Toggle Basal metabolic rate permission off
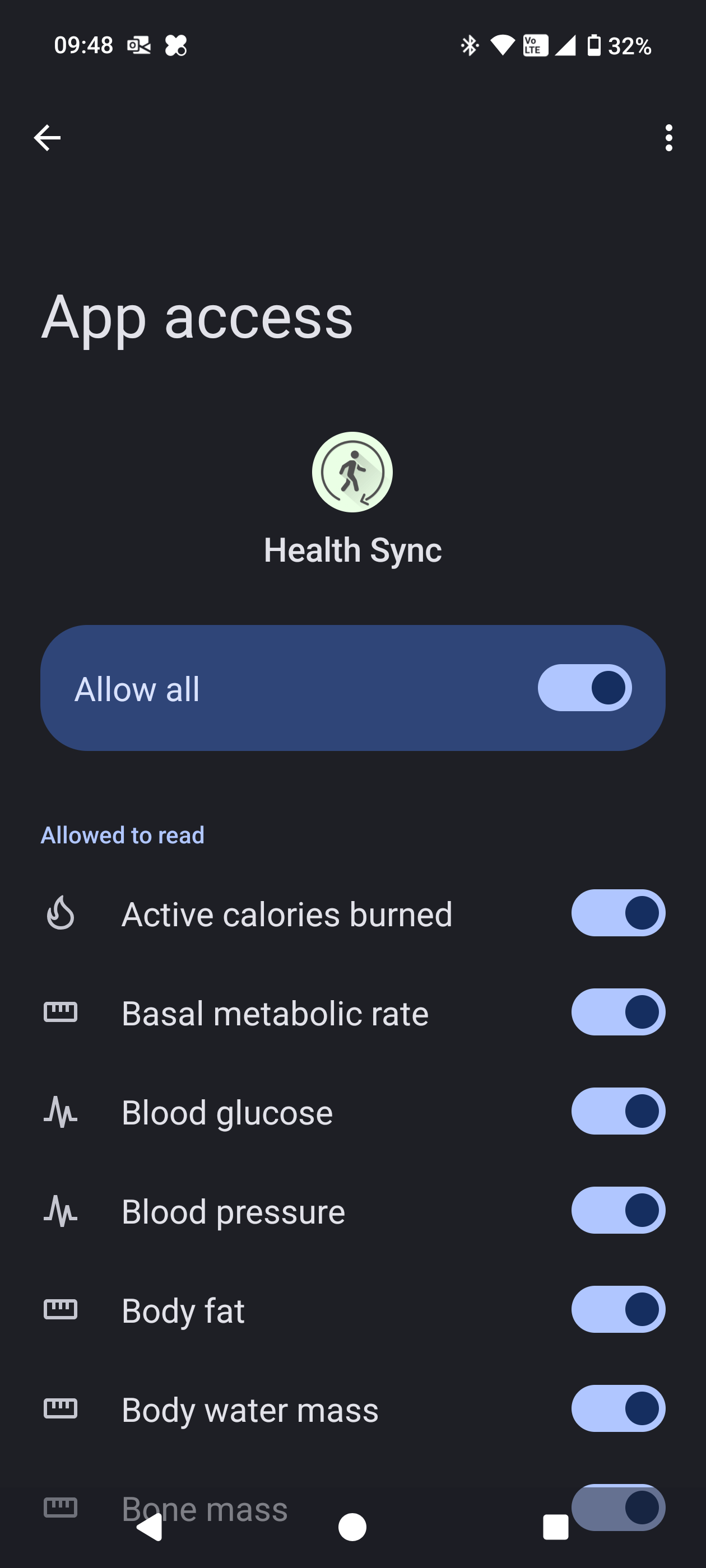 617,1012
